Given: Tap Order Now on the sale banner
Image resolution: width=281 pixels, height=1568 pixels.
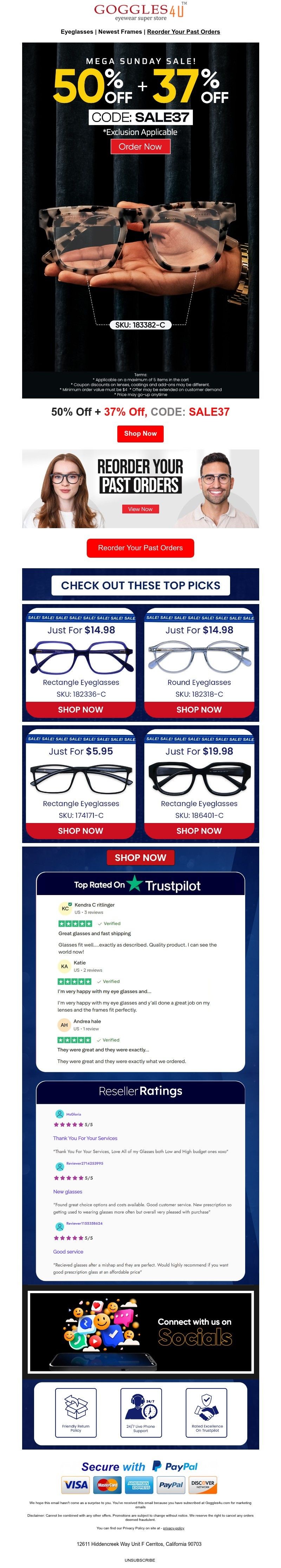Looking at the screenshot, I should pyautogui.click(x=140, y=147).
